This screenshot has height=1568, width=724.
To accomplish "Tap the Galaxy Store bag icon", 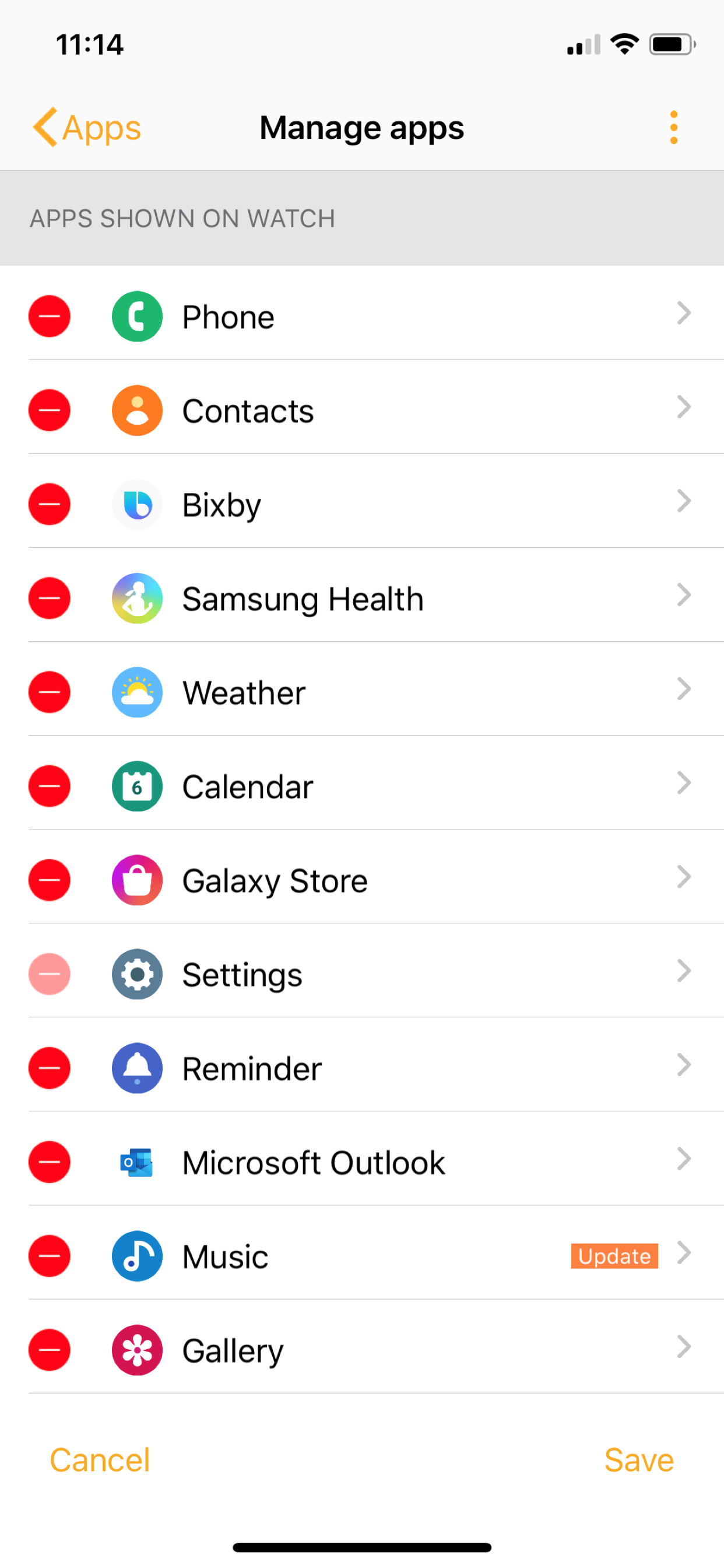I will pos(136,880).
